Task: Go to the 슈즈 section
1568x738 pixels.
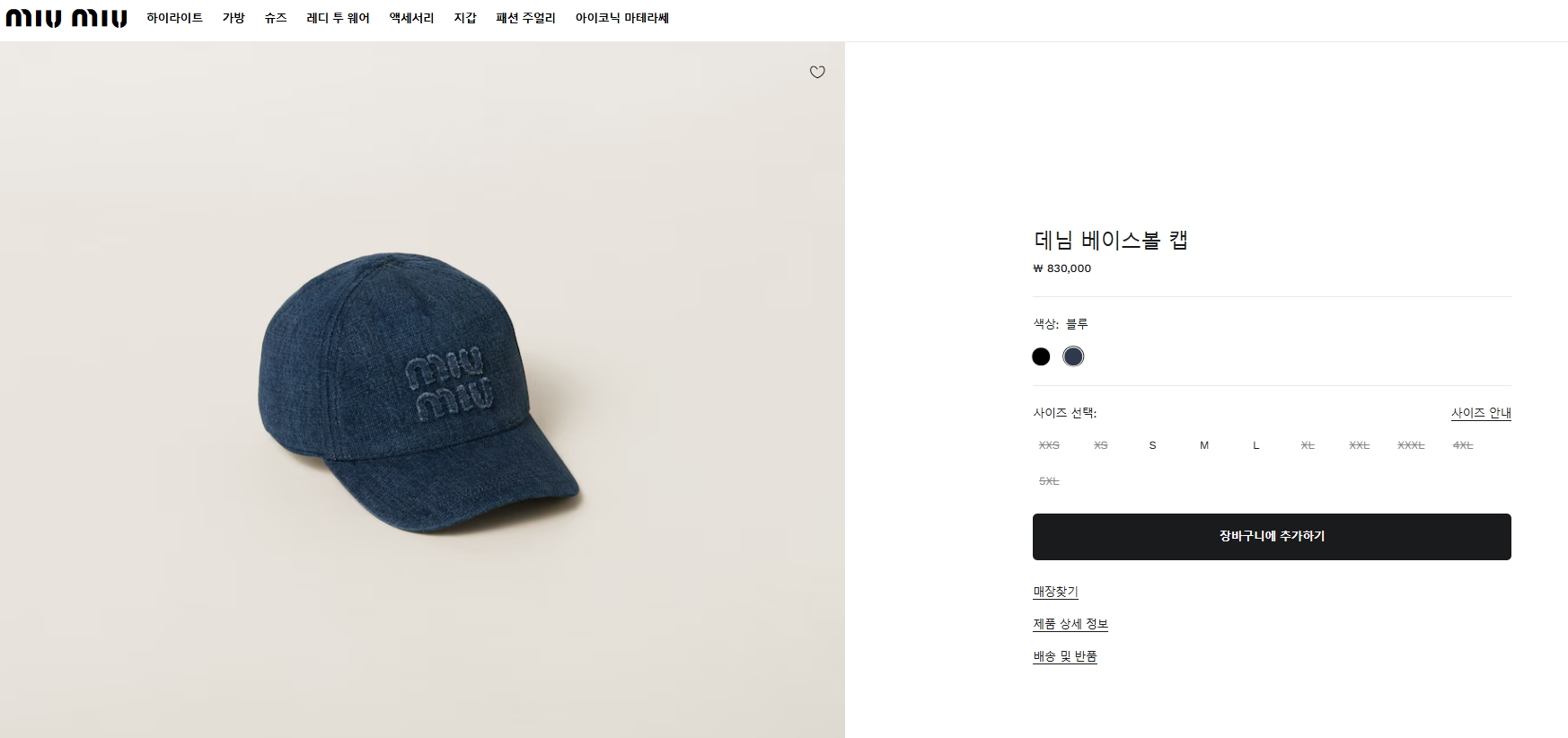Action: [276, 18]
